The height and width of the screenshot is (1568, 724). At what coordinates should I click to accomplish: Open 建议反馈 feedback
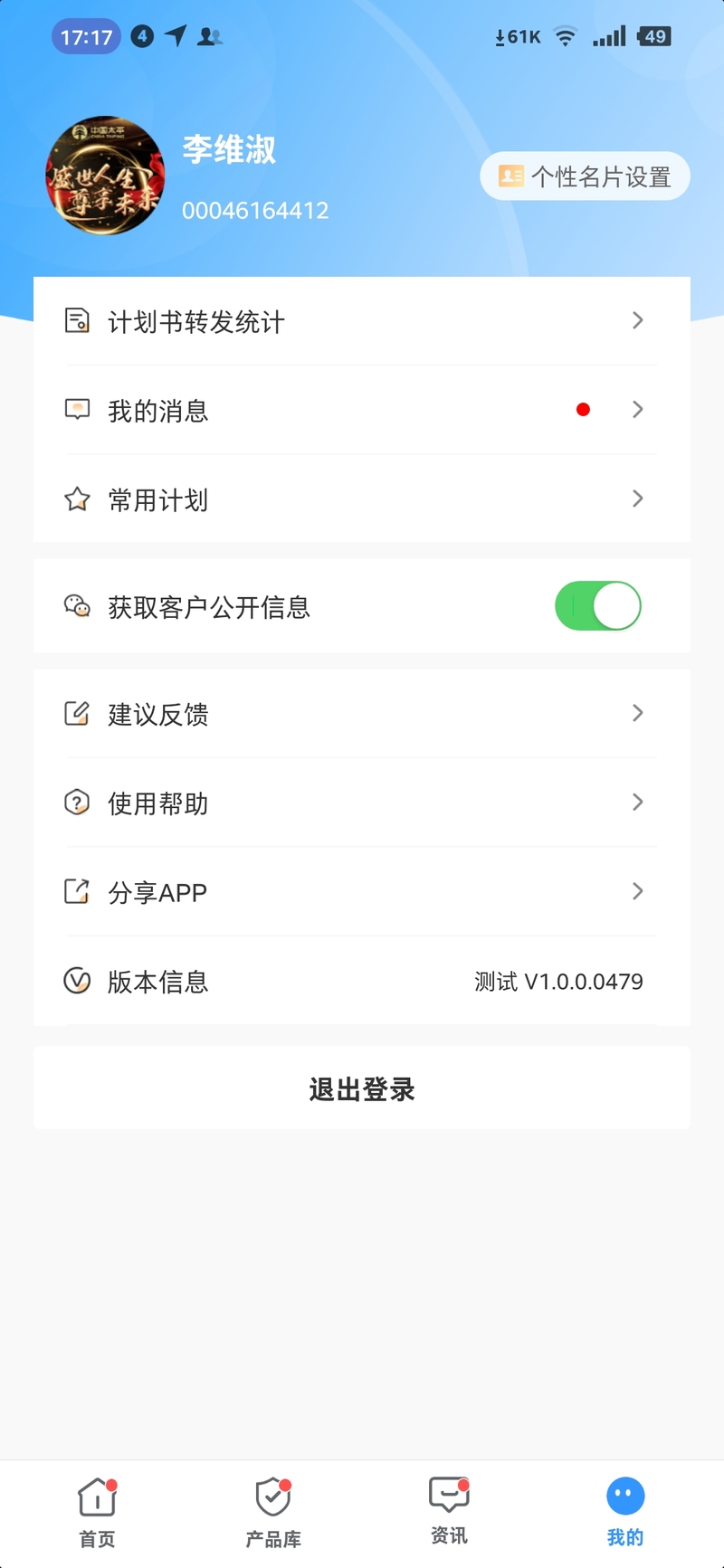(362, 714)
